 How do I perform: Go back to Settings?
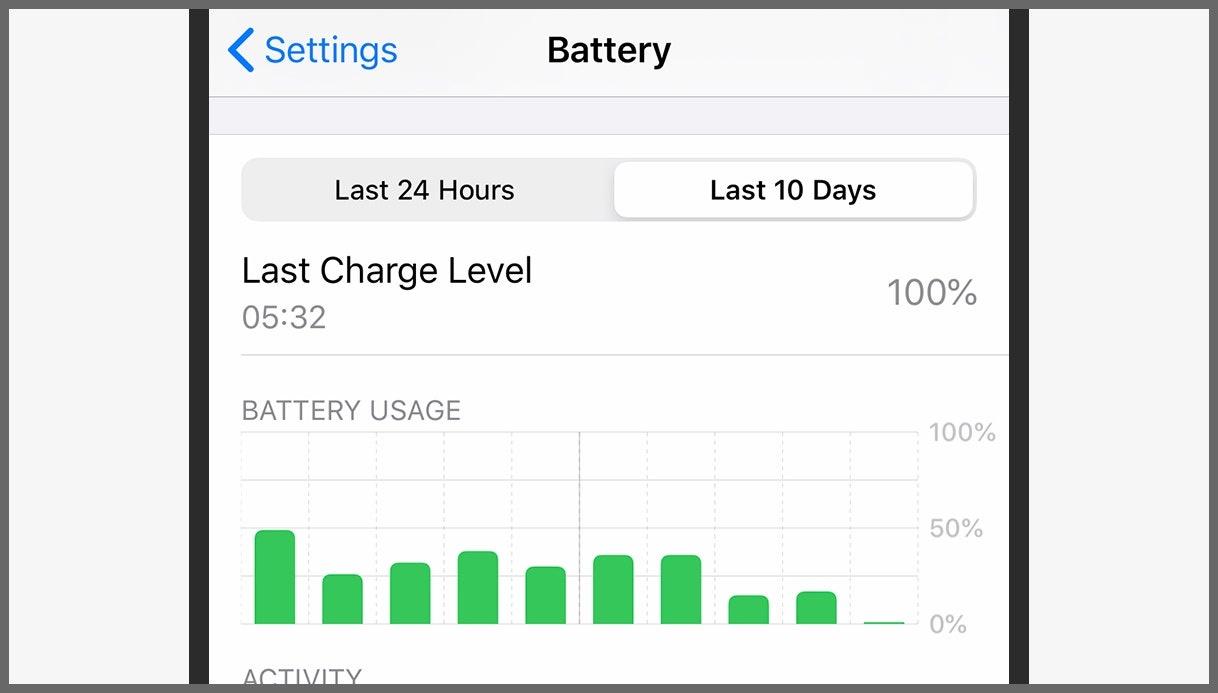point(313,50)
